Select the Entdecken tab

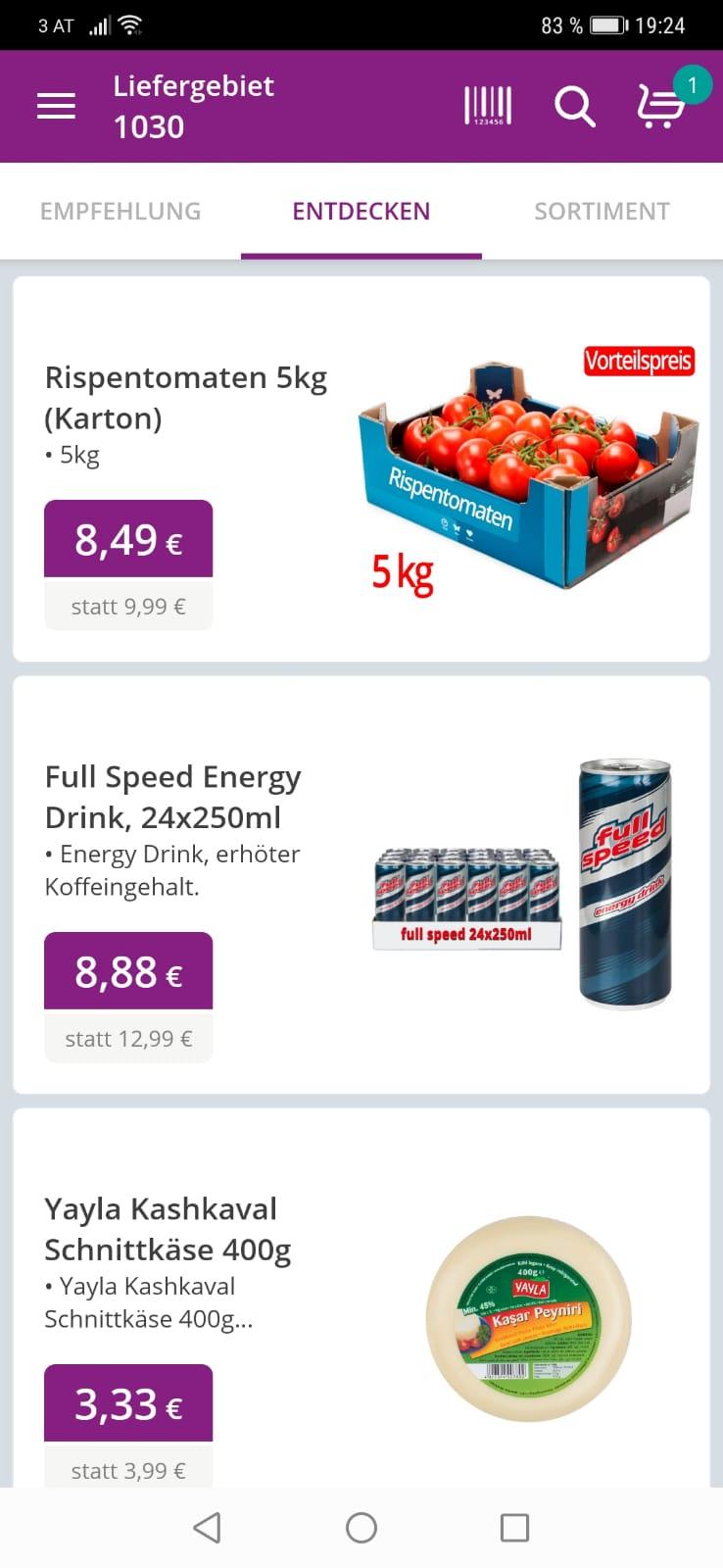tap(361, 212)
